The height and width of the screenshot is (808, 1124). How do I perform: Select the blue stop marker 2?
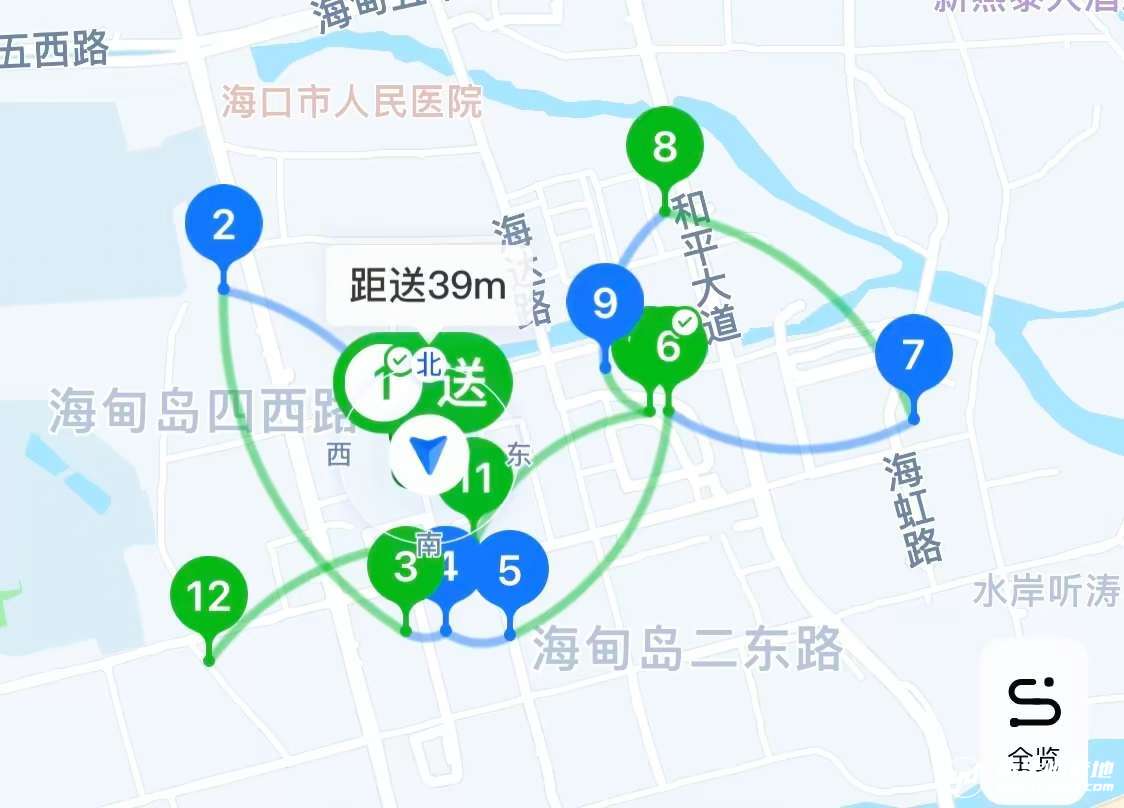tap(224, 225)
